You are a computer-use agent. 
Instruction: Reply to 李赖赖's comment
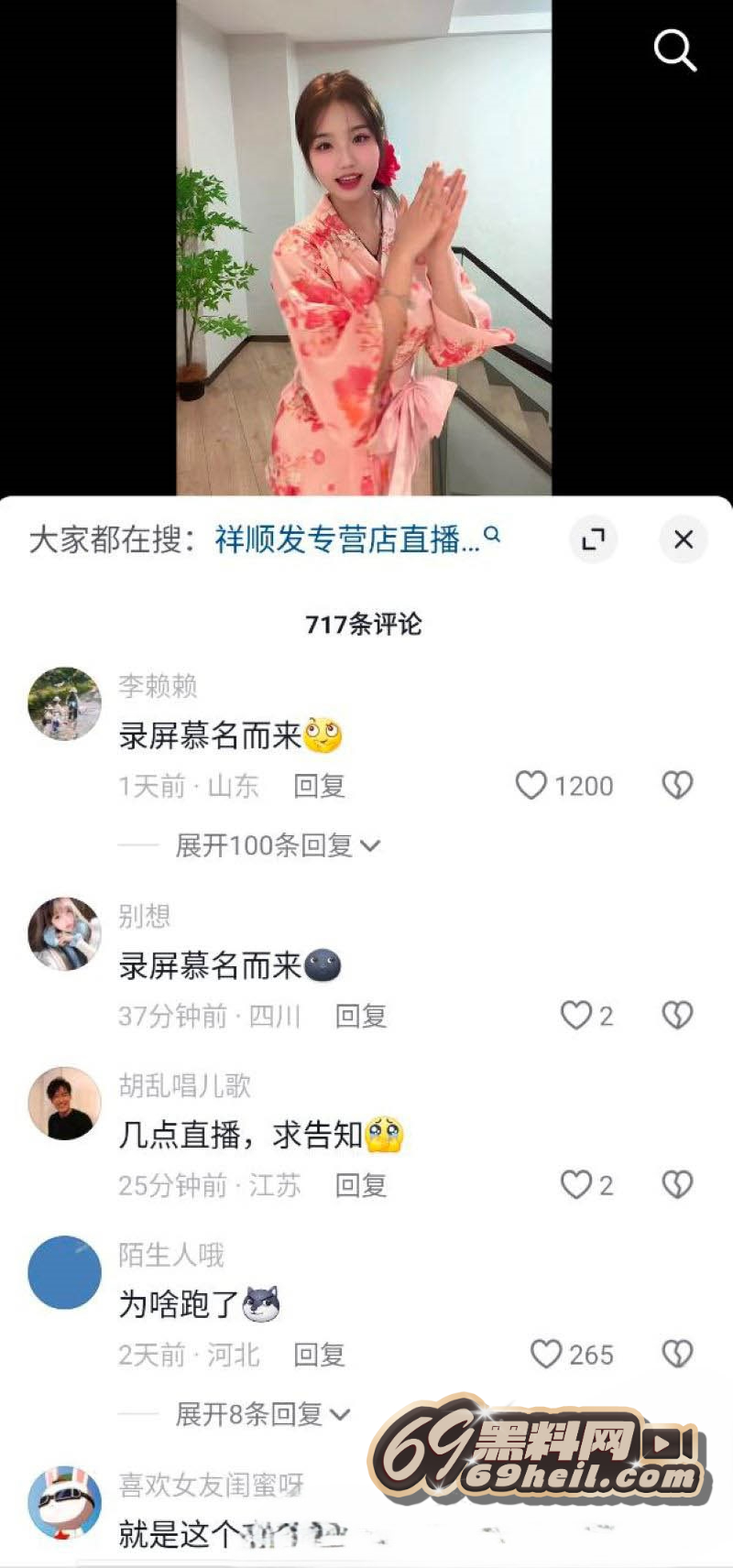click(319, 786)
